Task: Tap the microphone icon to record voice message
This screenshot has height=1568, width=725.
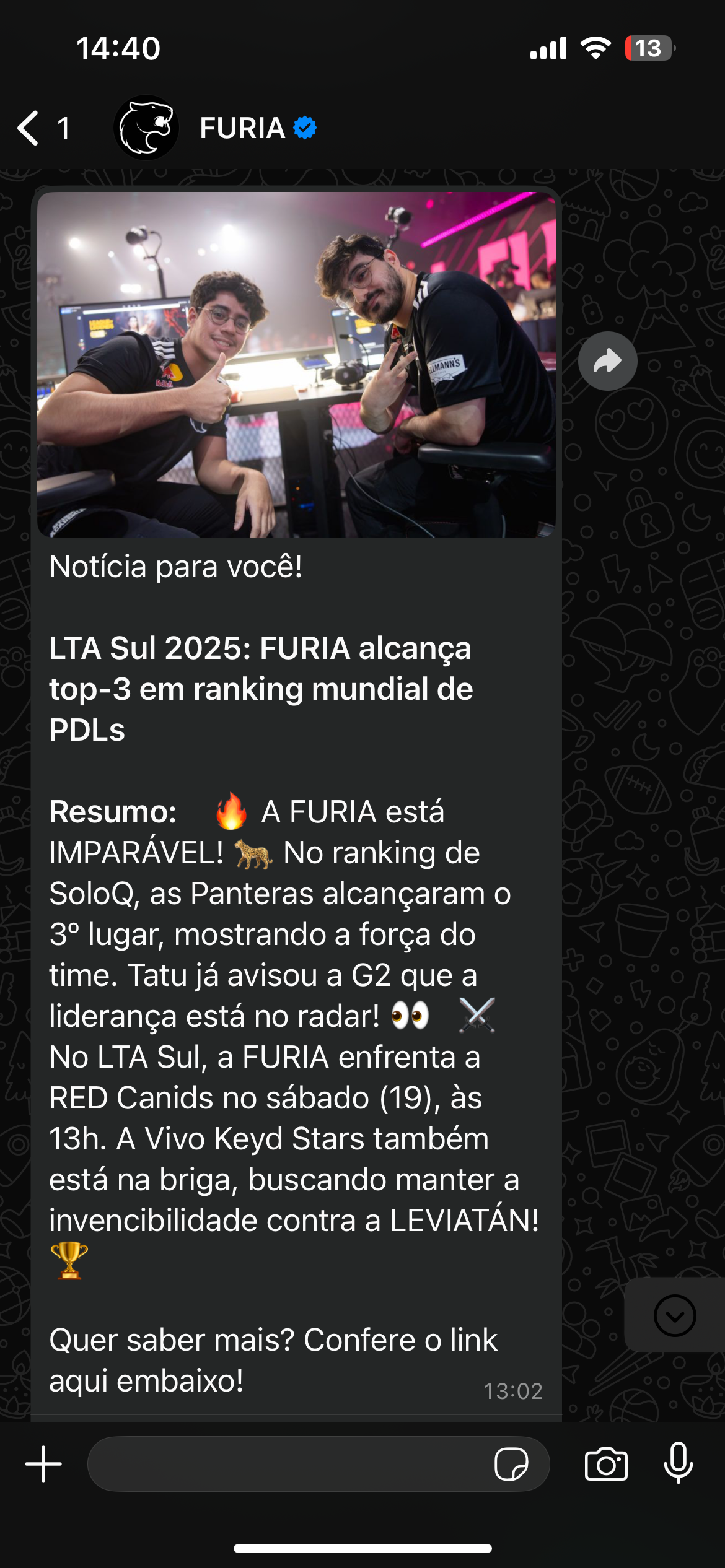Action: (679, 1463)
